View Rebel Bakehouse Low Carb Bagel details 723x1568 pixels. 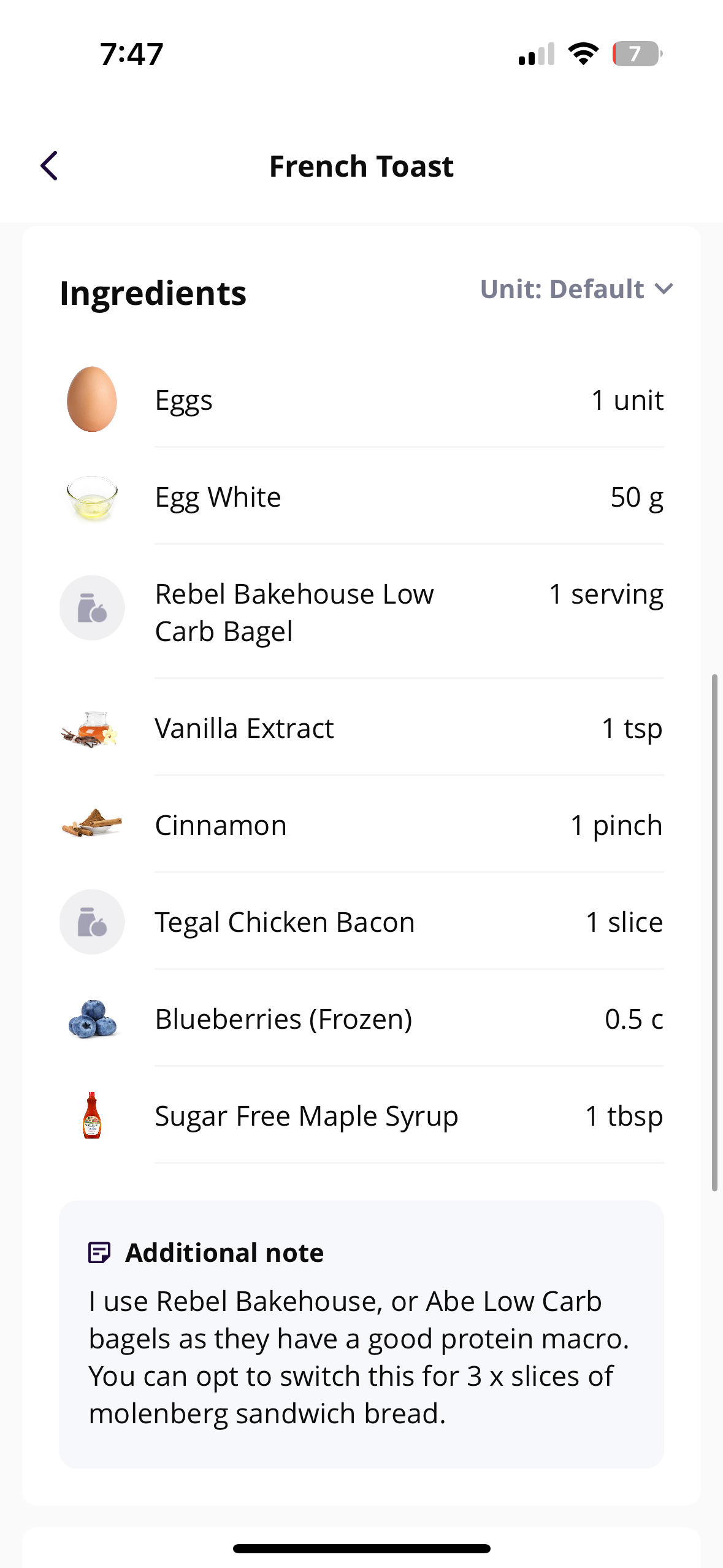(x=362, y=612)
